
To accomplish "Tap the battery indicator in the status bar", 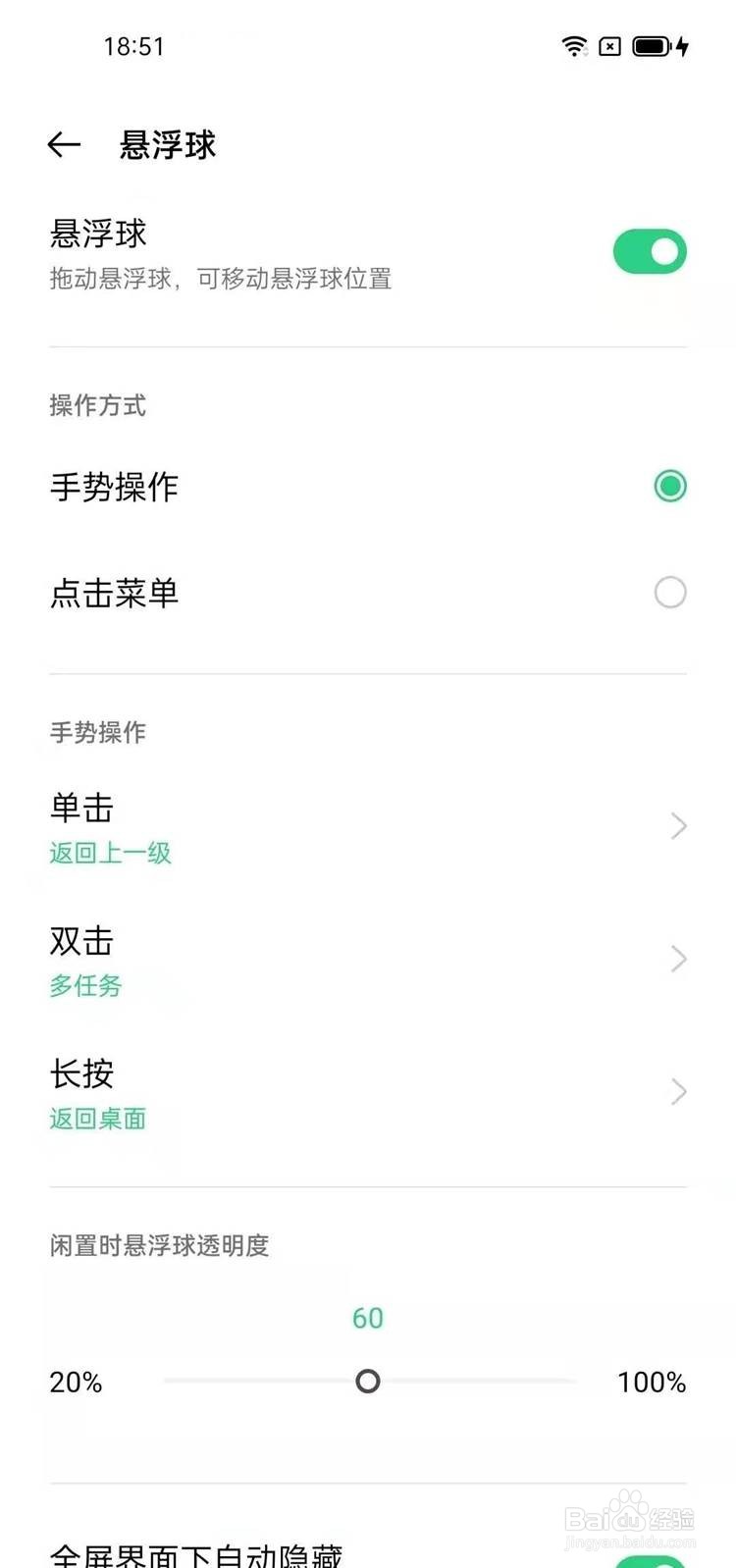I will (x=651, y=46).
